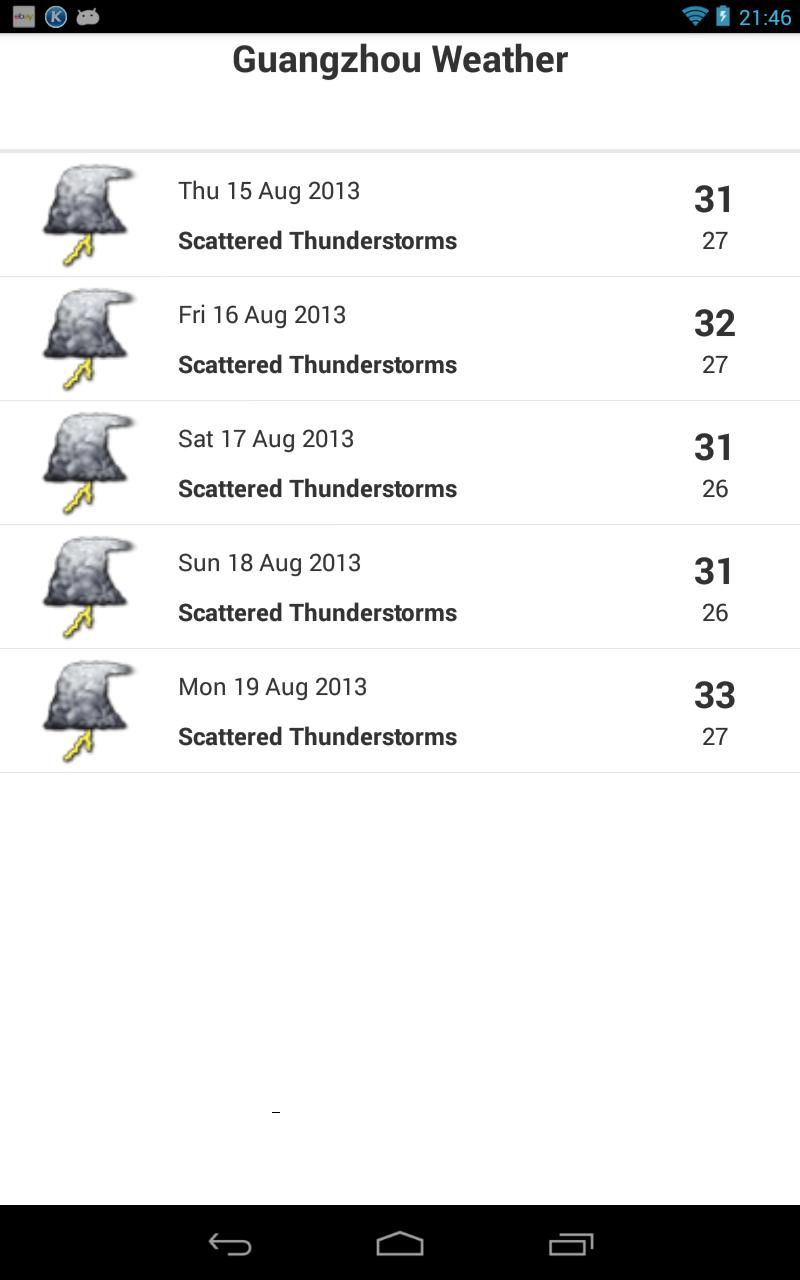Tap Scattered Thunderstorms text for Sunday
This screenshot has height=1280, width=800.
317,612
